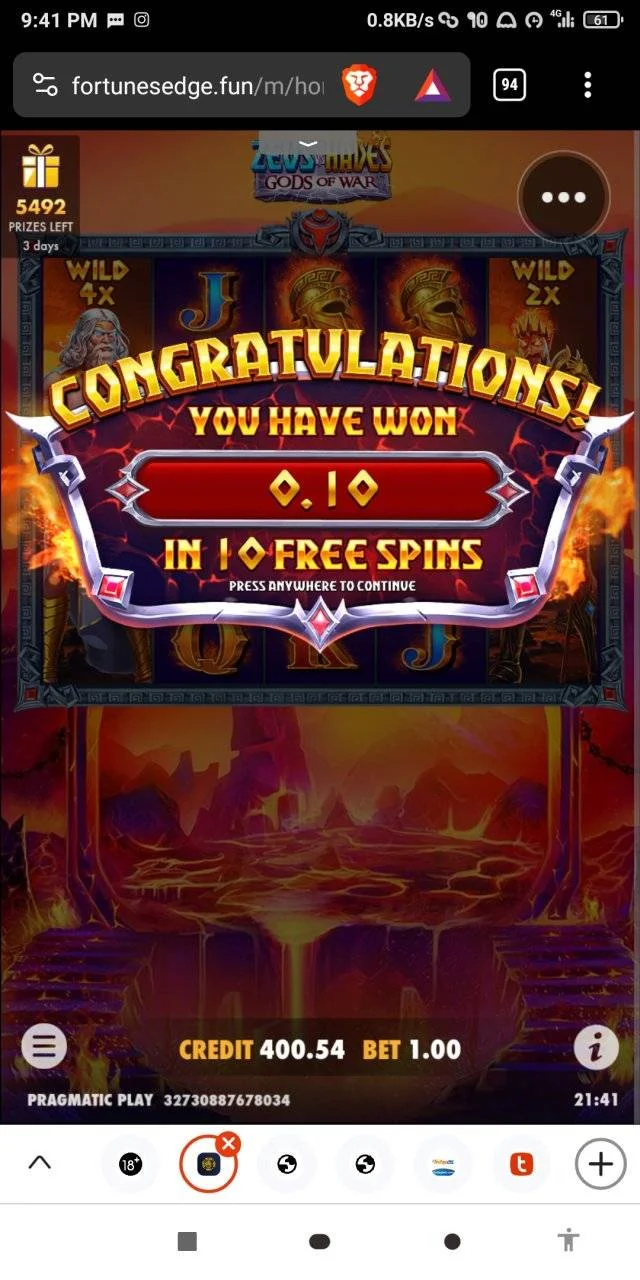This screenshot has width=640, height=1280.
Task: Open the browser overflow menu
Action: click(588, 85)
